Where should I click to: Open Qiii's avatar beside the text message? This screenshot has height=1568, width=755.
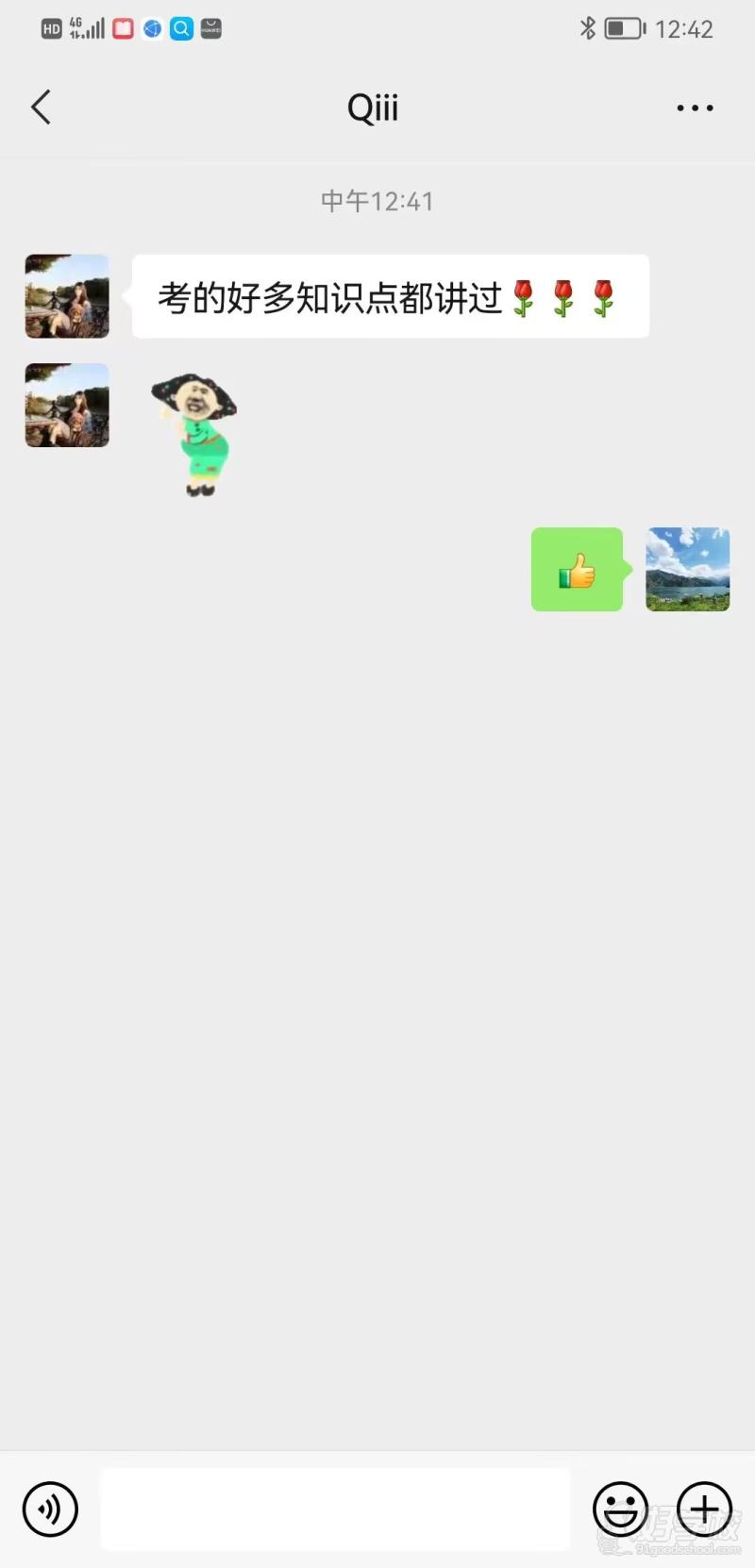67,296
